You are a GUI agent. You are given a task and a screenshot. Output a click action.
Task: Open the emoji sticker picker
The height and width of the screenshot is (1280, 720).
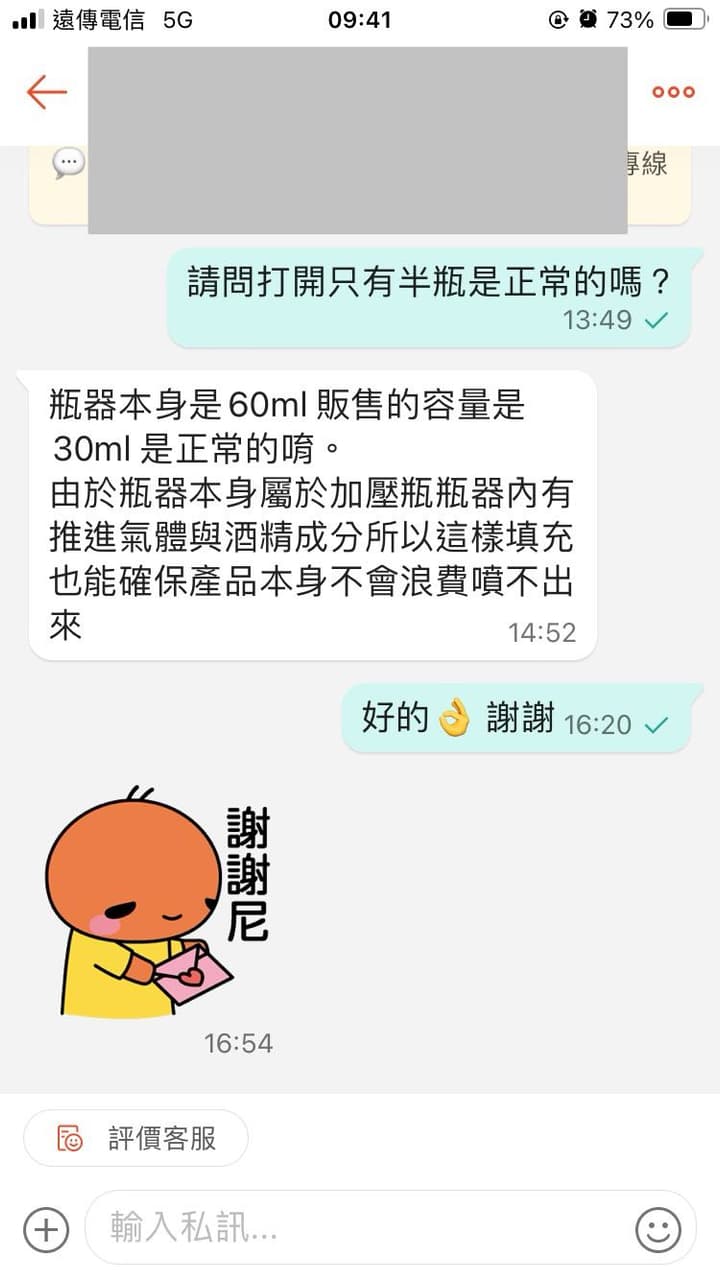click(658, 1229)
